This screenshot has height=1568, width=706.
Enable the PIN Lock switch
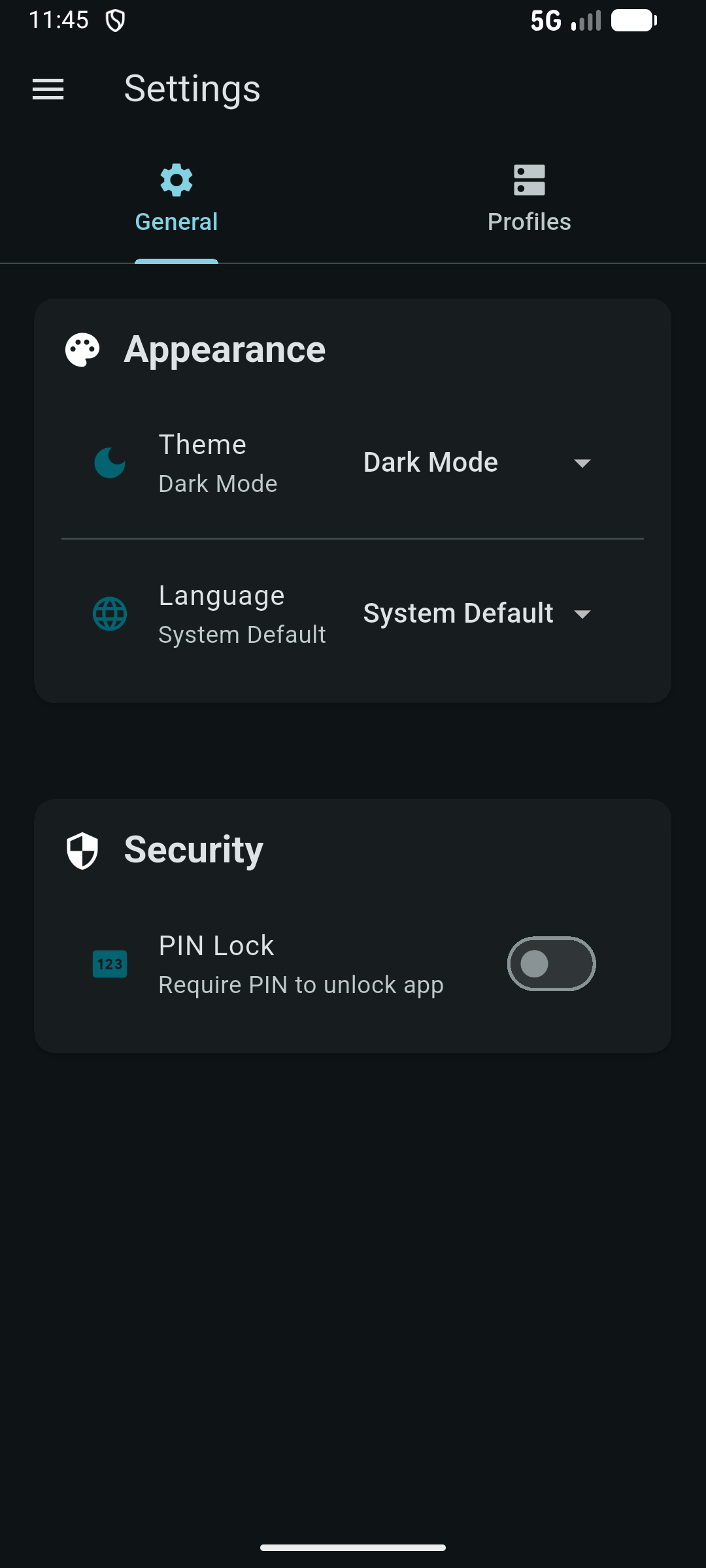[x=551, y=964]
